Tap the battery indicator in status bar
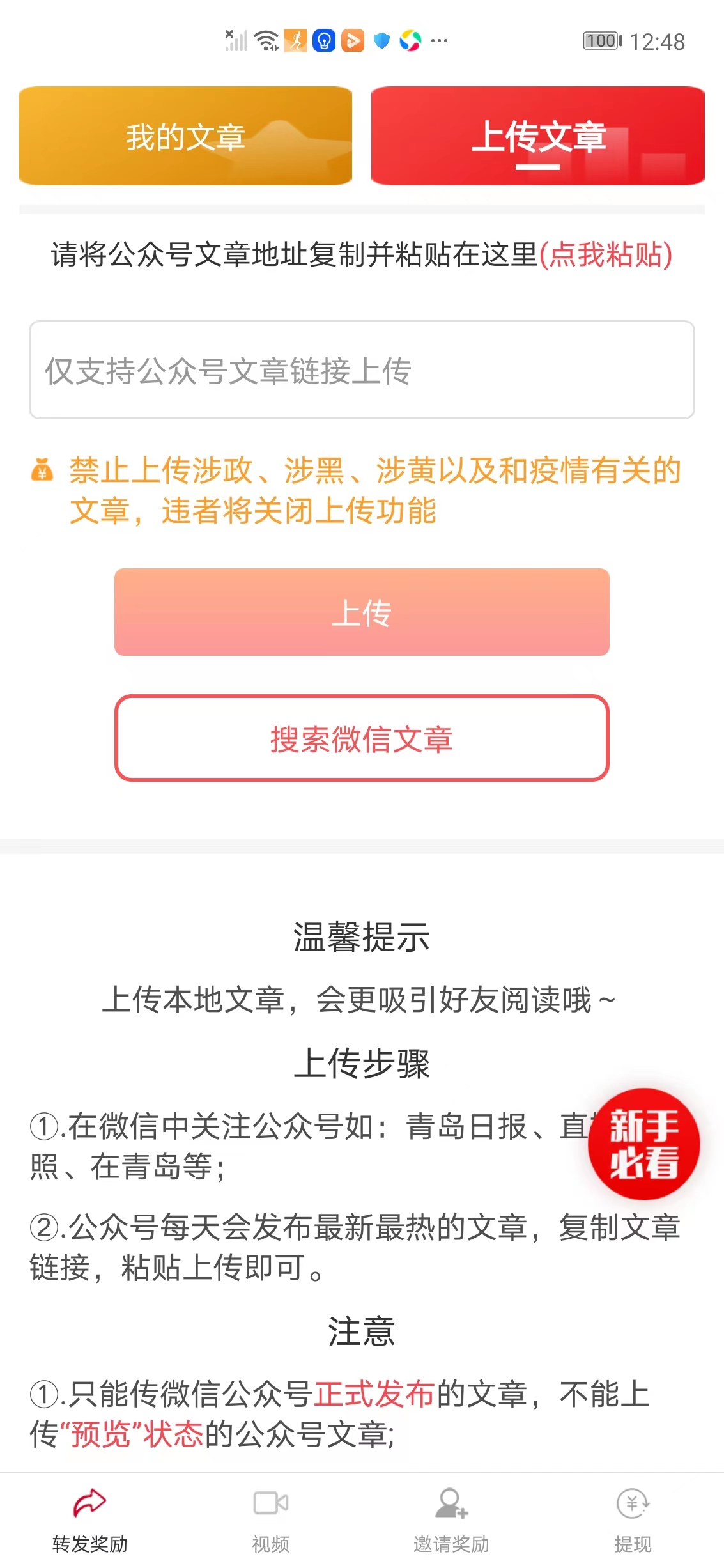Image resolution: width=724 pixels, height=1568 pixels. pyautogui.click(x=599, y=40)
